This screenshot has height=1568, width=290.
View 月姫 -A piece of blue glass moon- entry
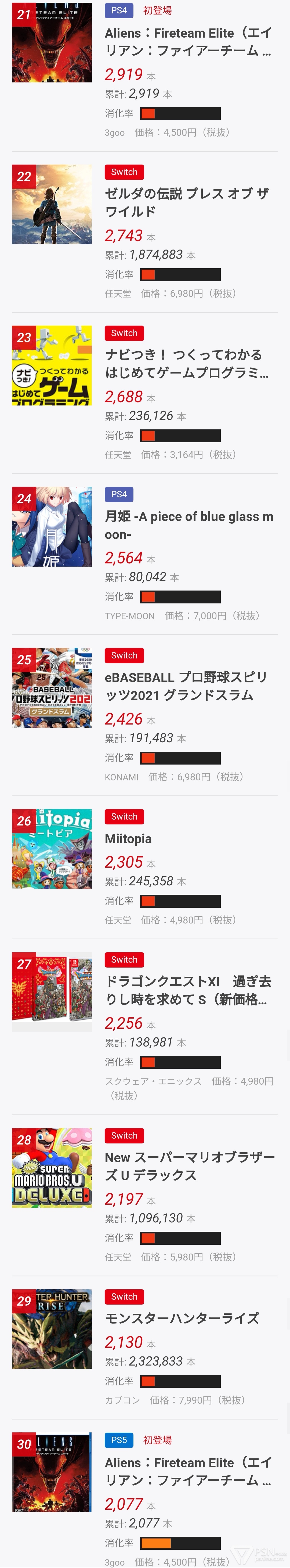tap(188, 525)
